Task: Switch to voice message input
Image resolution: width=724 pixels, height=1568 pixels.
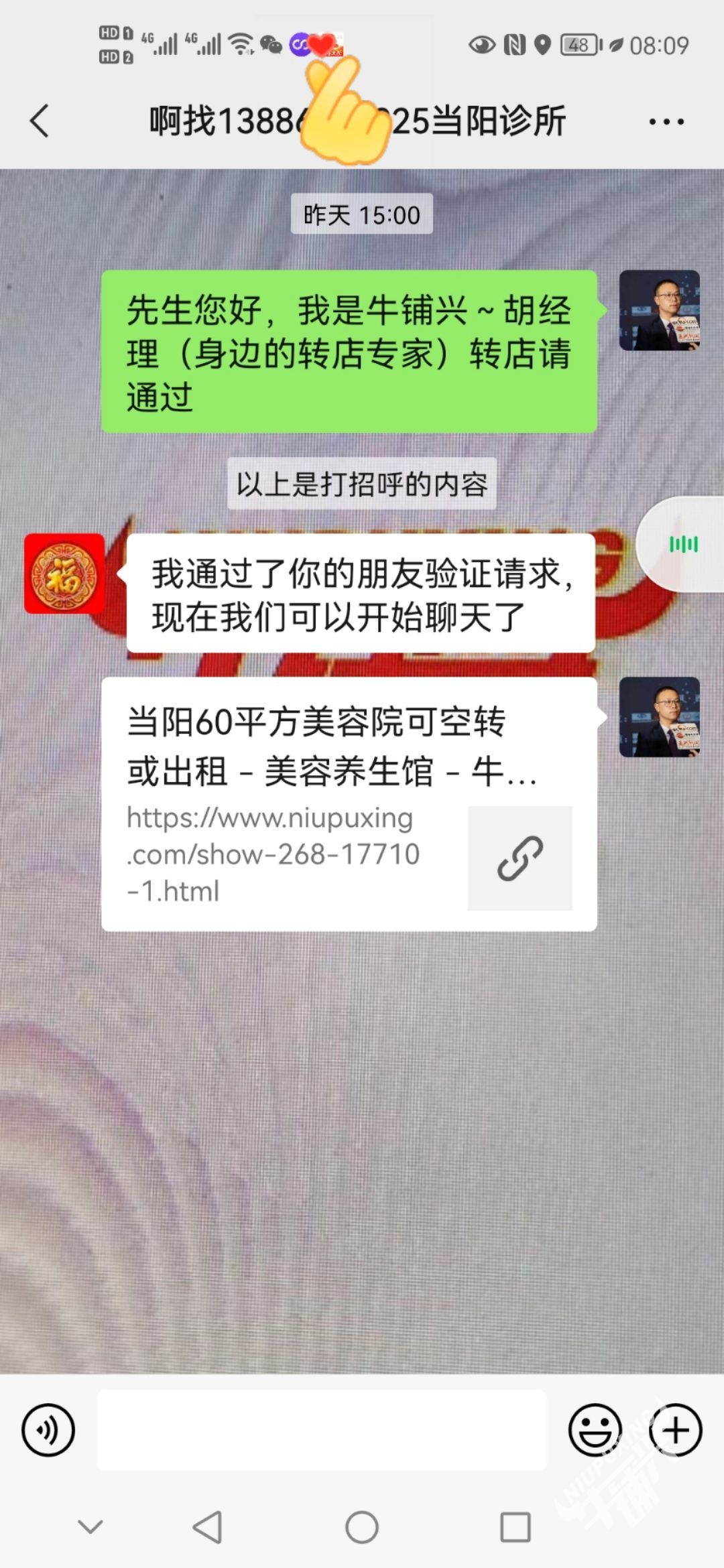Action: click(x=48, y=1430)
